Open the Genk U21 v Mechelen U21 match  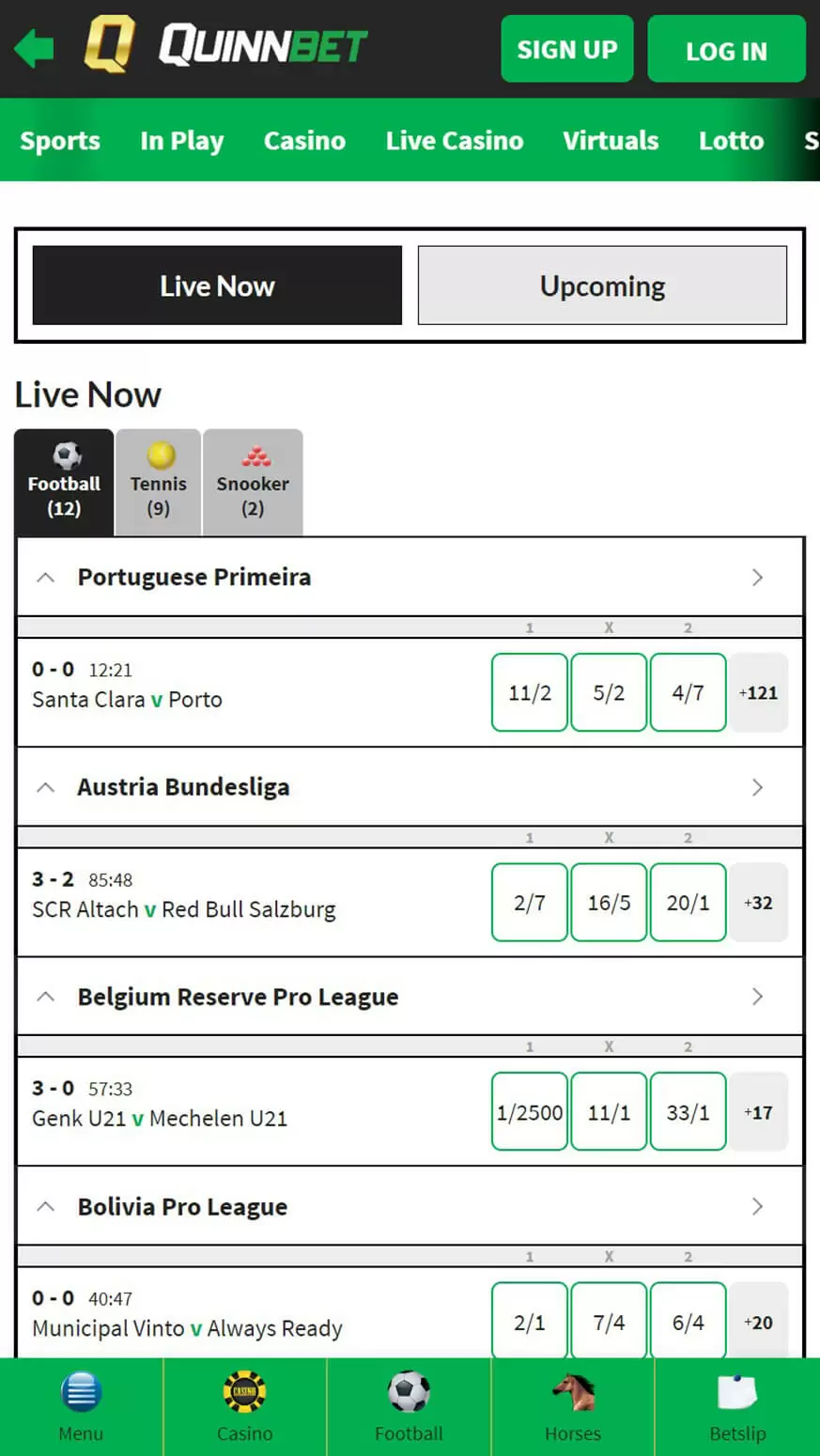pos(160,1119)
